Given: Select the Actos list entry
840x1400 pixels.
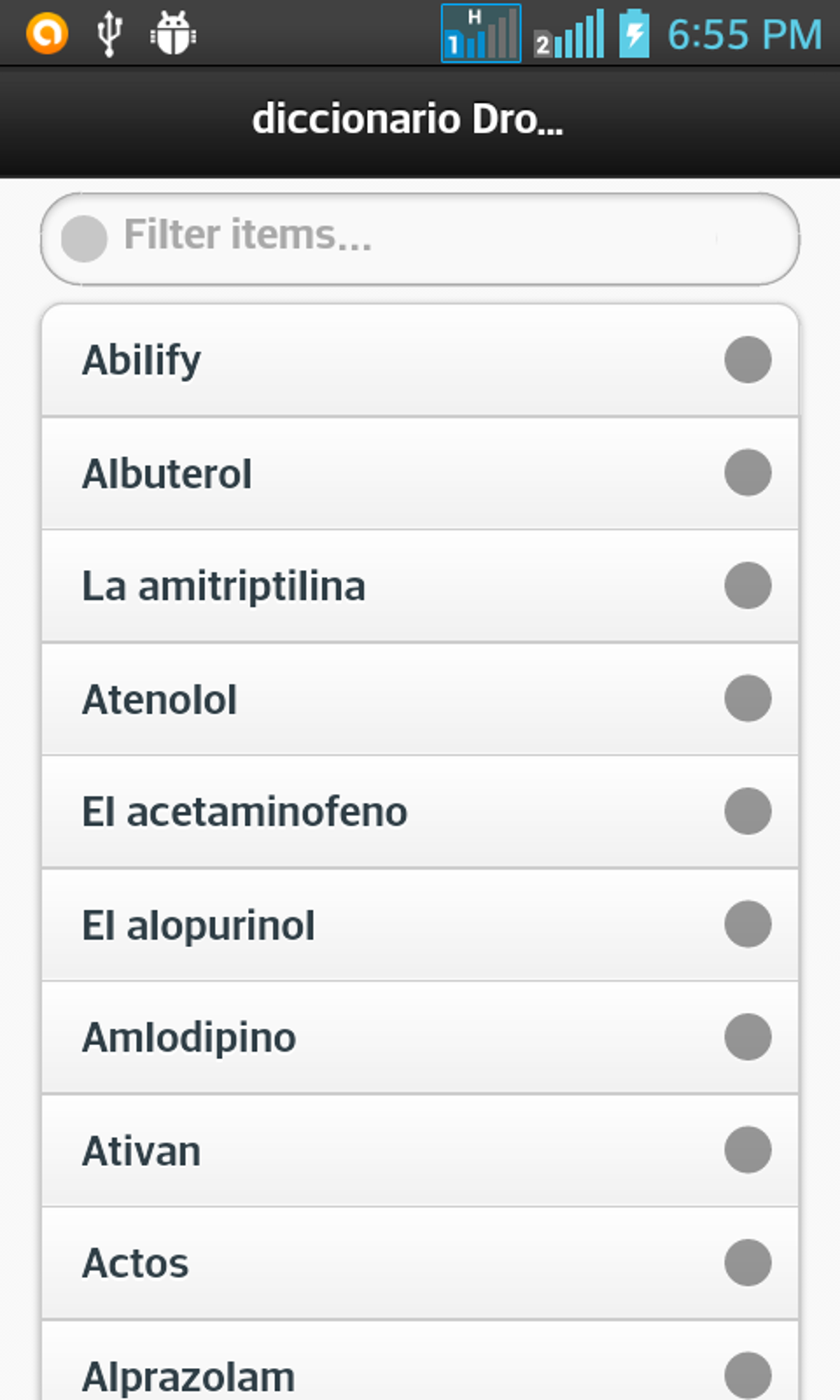Looking at the screenshot, I should [329, 1262].
